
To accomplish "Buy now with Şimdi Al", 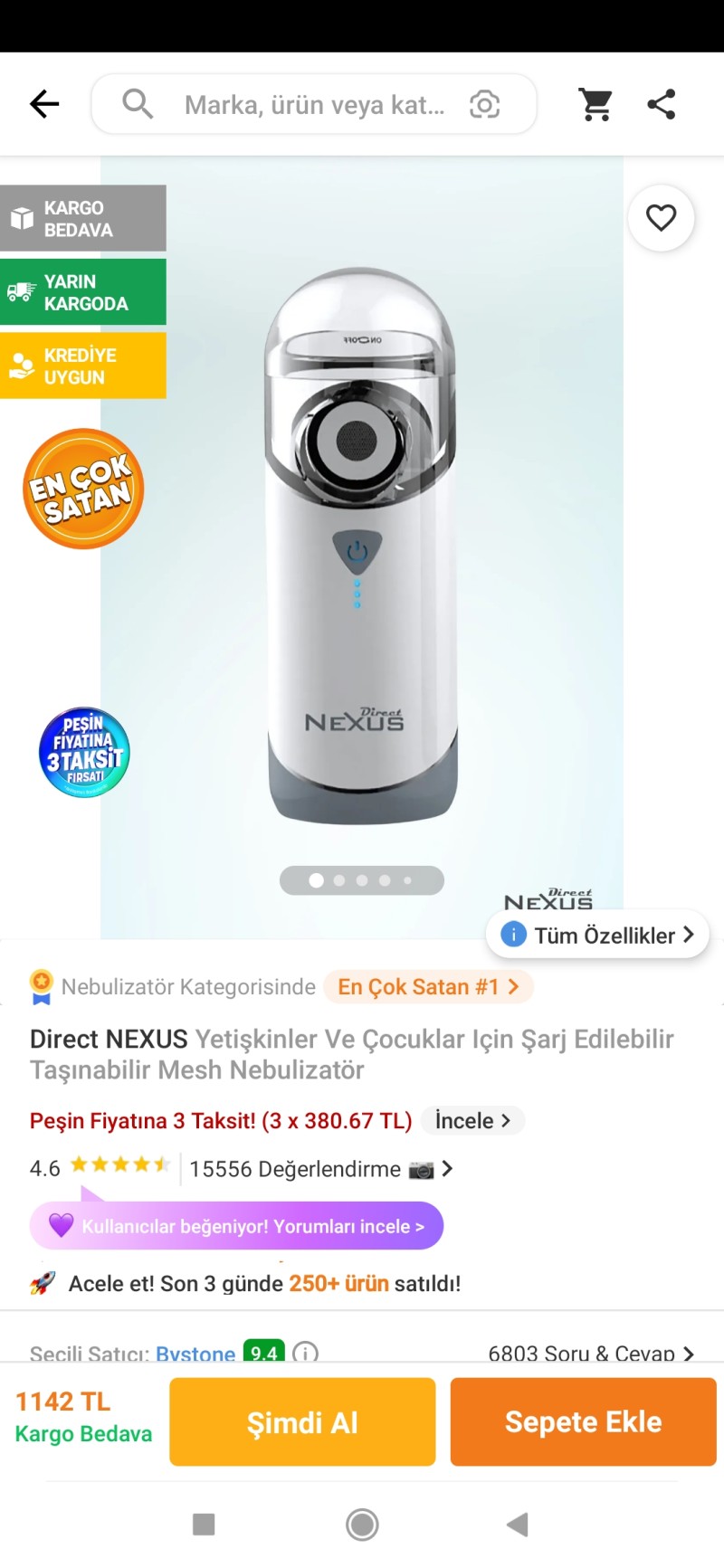I will pyautogui.click(x=302, y=1421).
